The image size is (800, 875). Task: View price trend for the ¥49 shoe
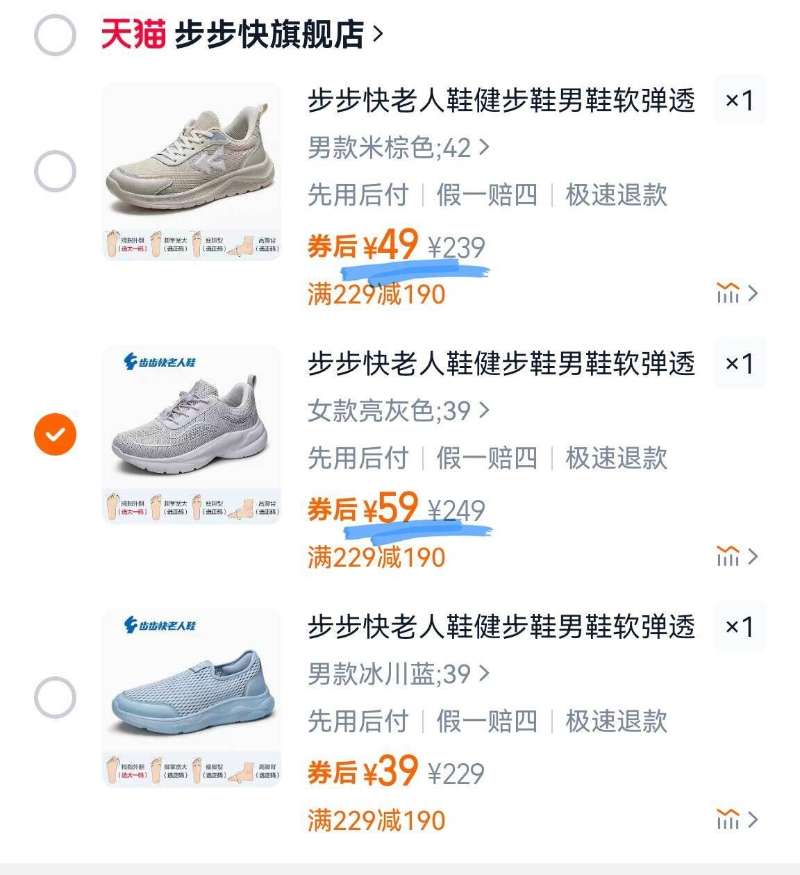(737, 294)
